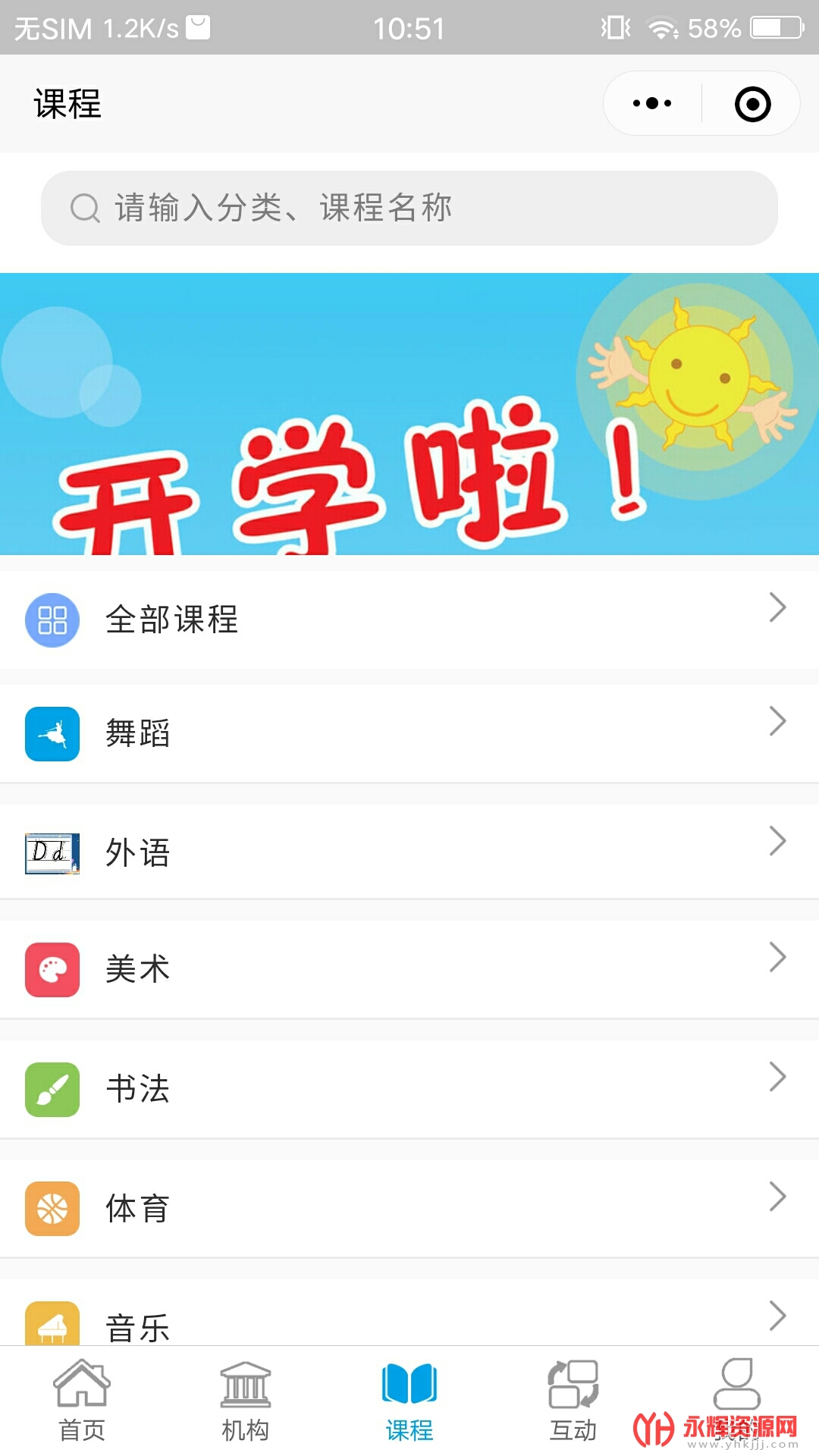Viewport: 819px width, 1456px height.
Task: Tap the course name search box
Action: [409, 208]
